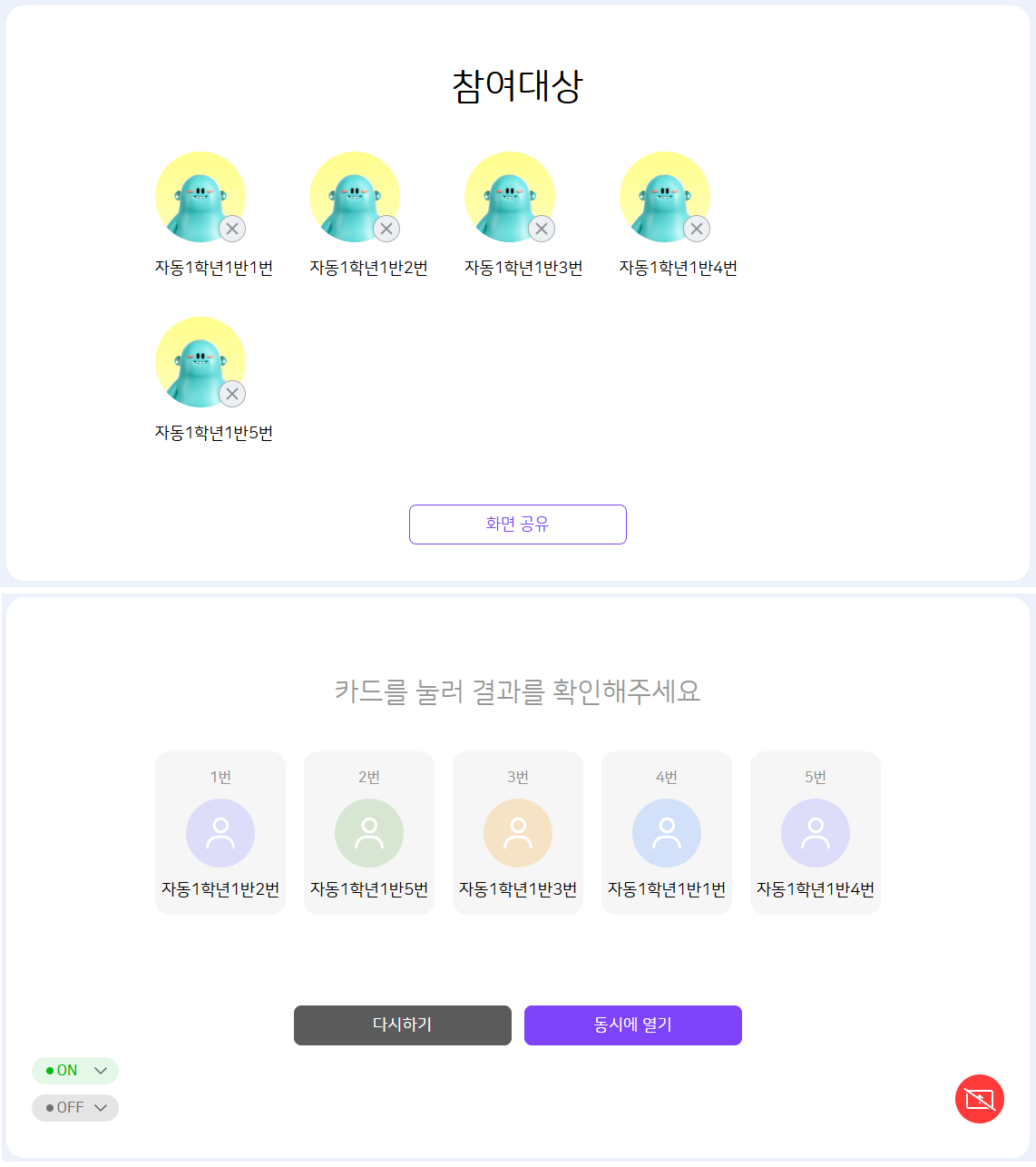This screenshot has width=1036, height=1167.
Task: Remove participant 자동1학년1반2번
Action: pyautogui.click(x=386, y=229)
